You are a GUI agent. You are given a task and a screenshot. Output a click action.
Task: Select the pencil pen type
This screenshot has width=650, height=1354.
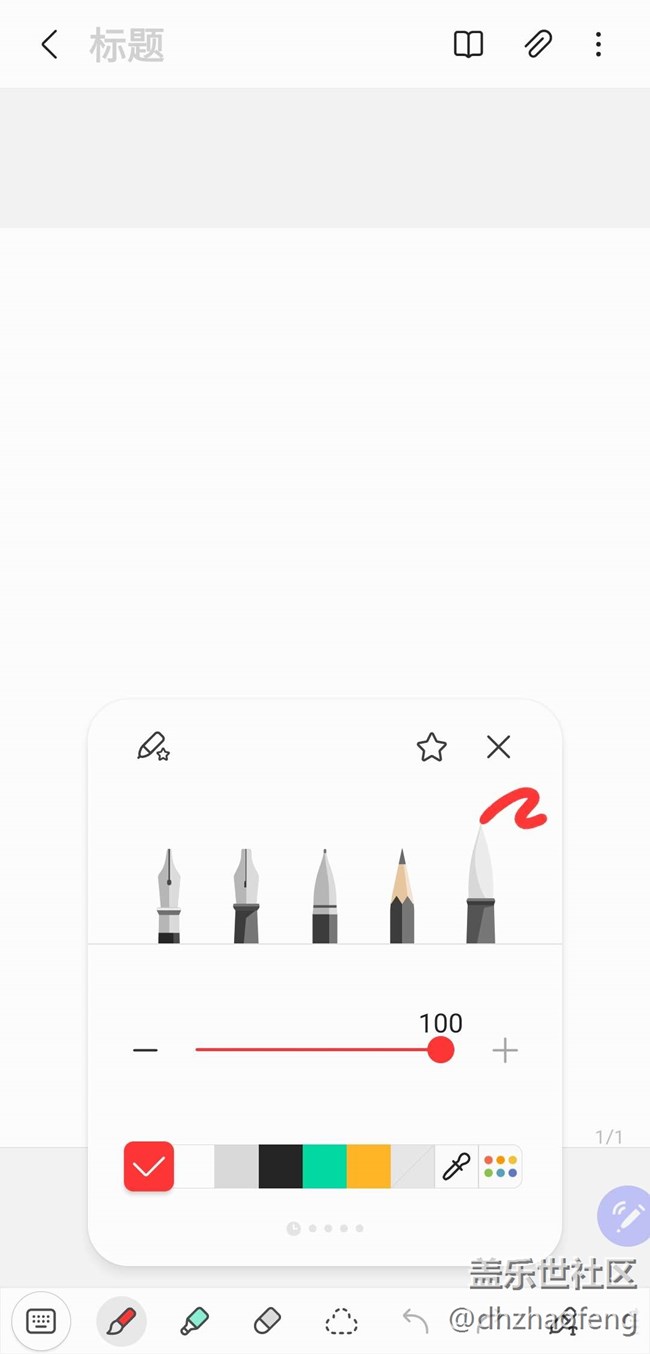click(402, 897)
